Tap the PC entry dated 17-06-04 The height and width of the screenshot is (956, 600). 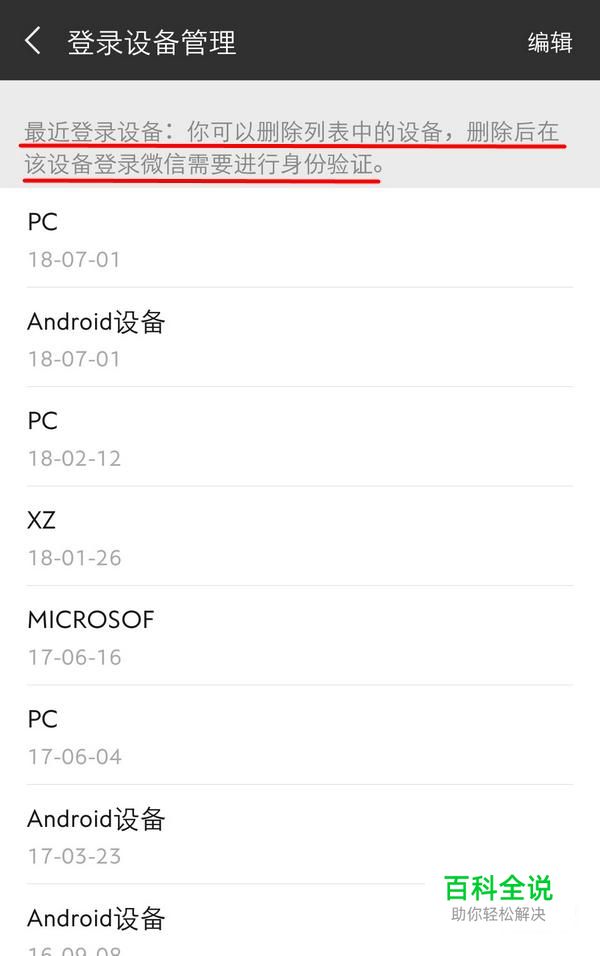[x=300, y=735]
